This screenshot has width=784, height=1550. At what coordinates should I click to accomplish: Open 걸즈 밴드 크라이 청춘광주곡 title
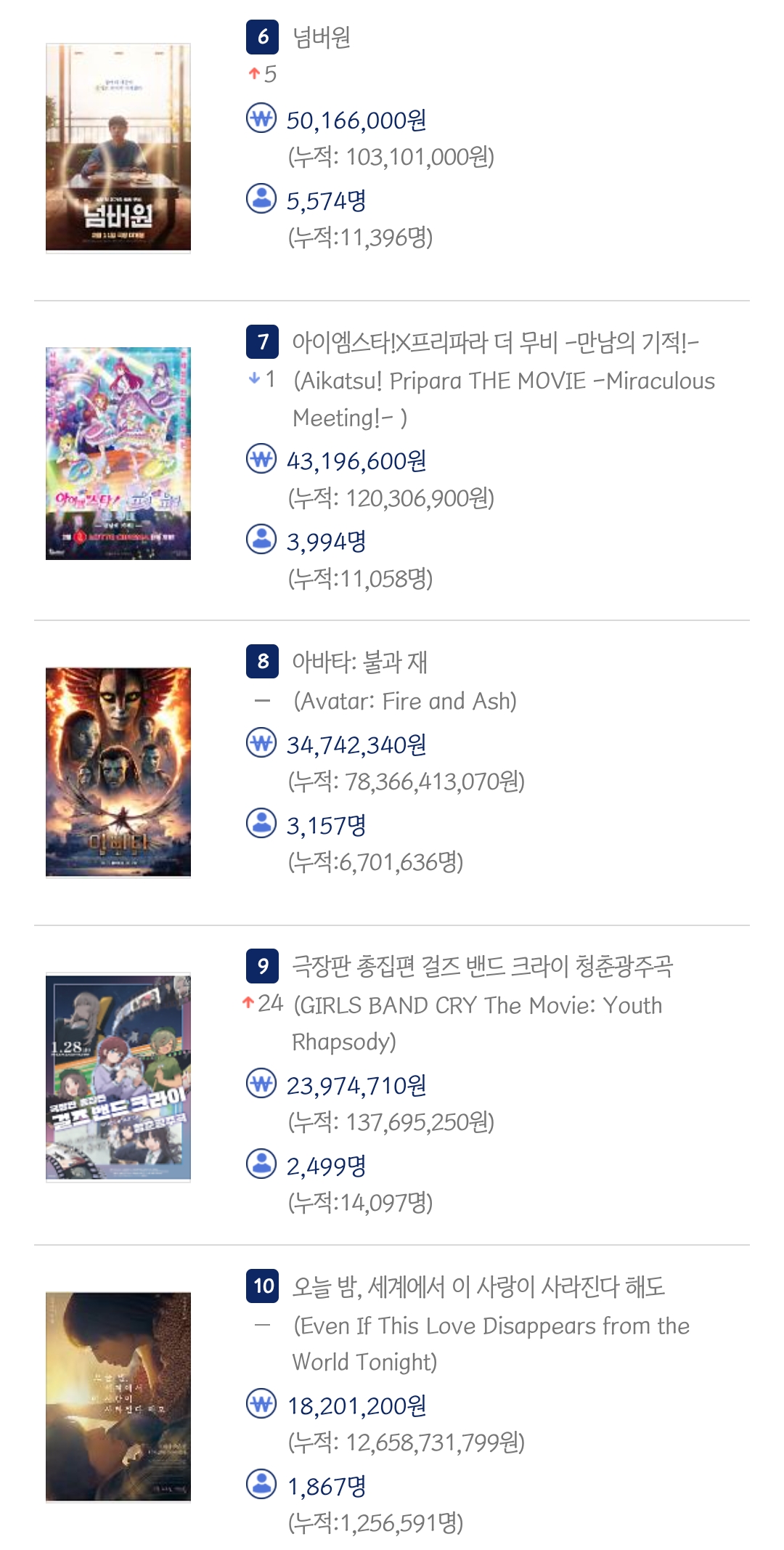[482, 967]
